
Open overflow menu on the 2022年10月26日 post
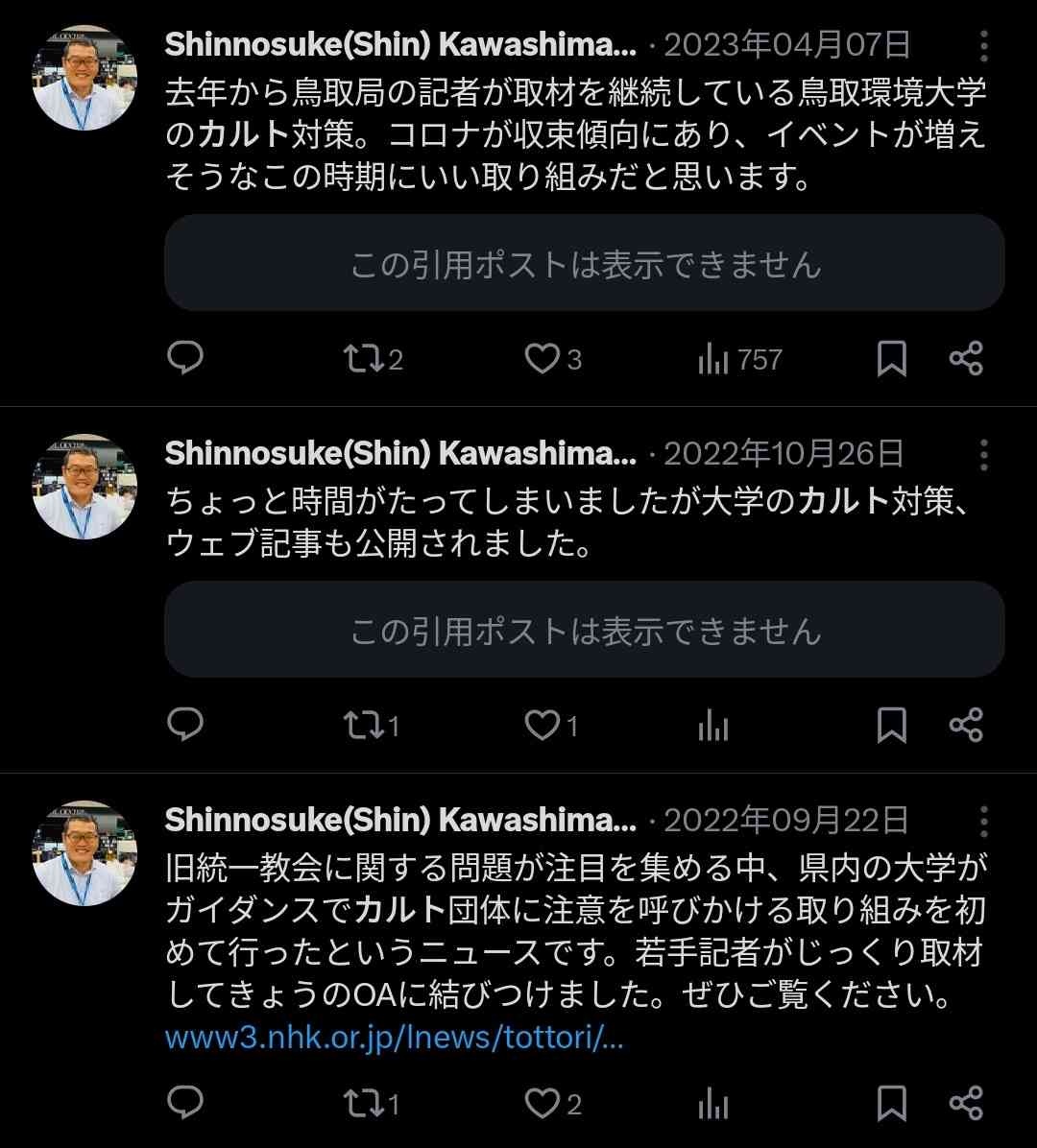(984, 453)
